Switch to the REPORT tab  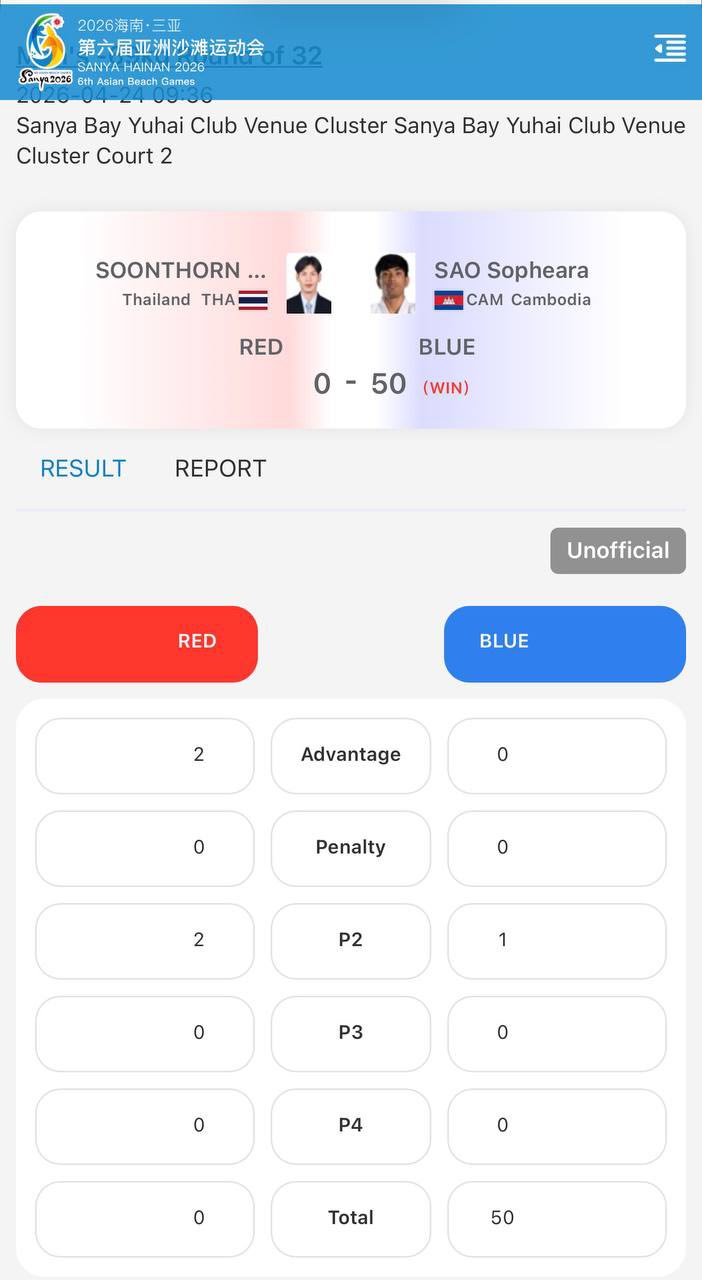click(x=220, y=468)
